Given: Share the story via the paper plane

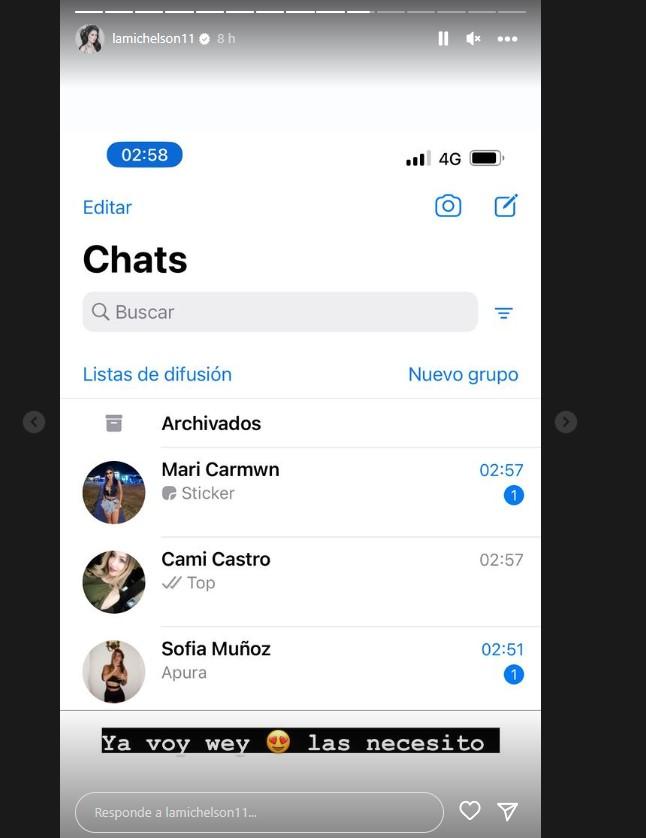Looking at the screenshot, I should tap(508, 811).
